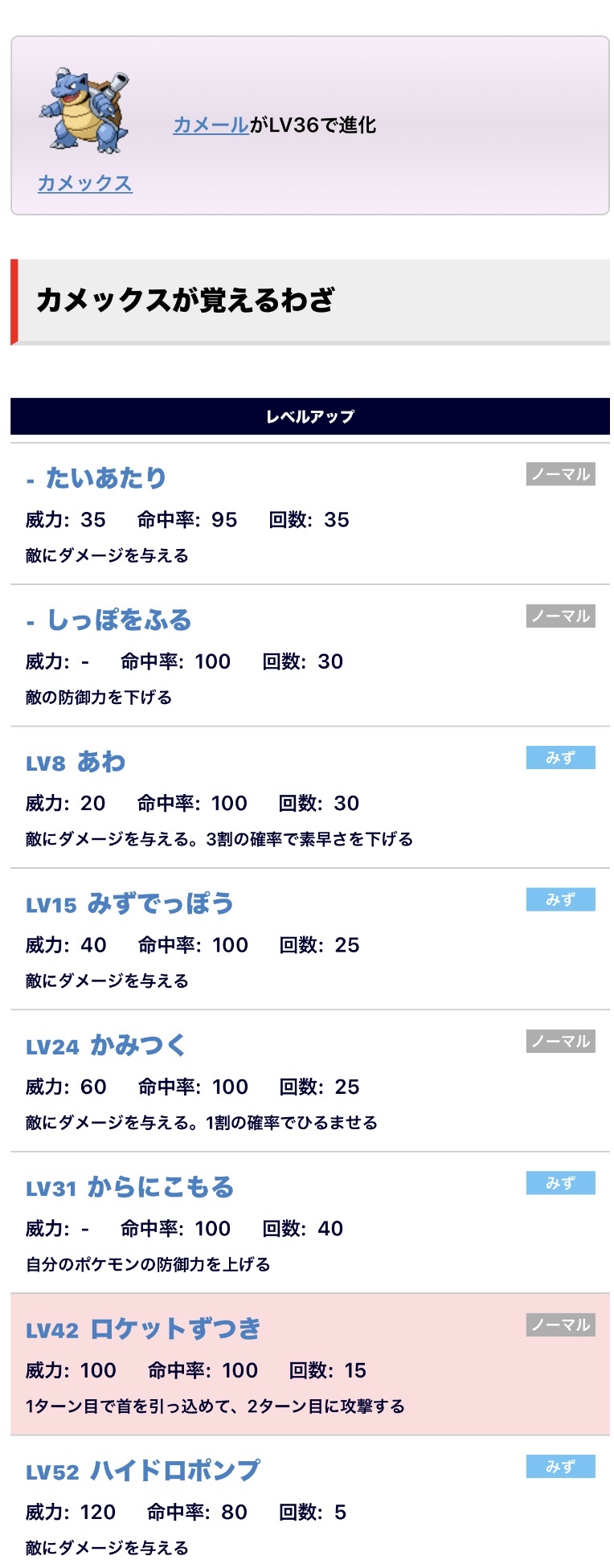
Task: Open the あわ move link
Action: point(101,762)
